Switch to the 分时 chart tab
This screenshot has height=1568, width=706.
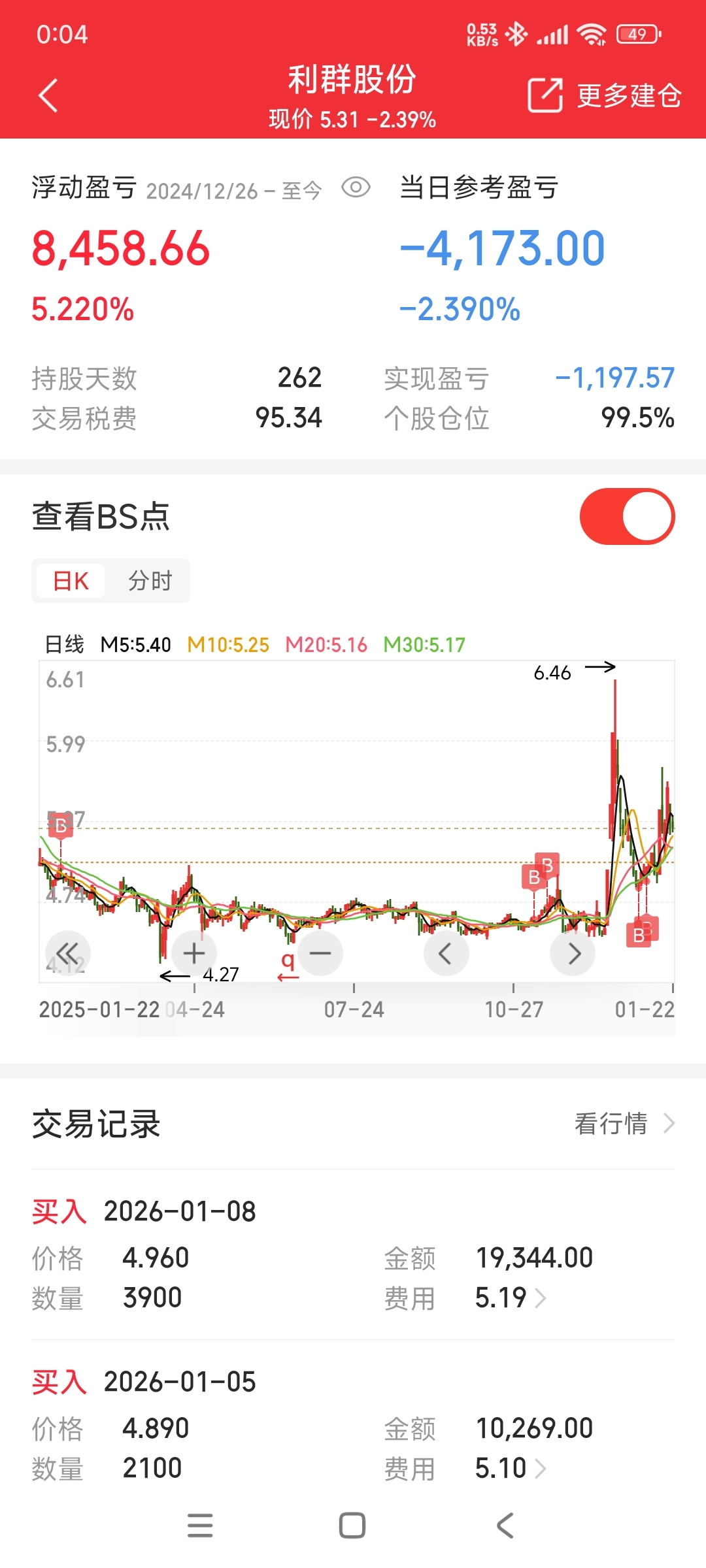pos(150,581)
